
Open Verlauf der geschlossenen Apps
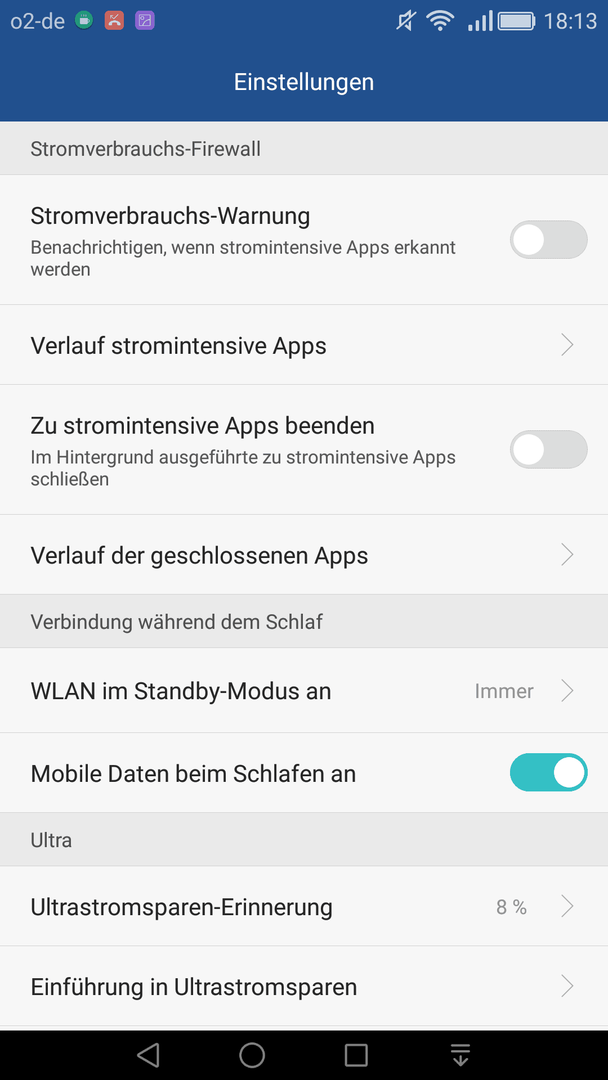(x=304, y=555)
